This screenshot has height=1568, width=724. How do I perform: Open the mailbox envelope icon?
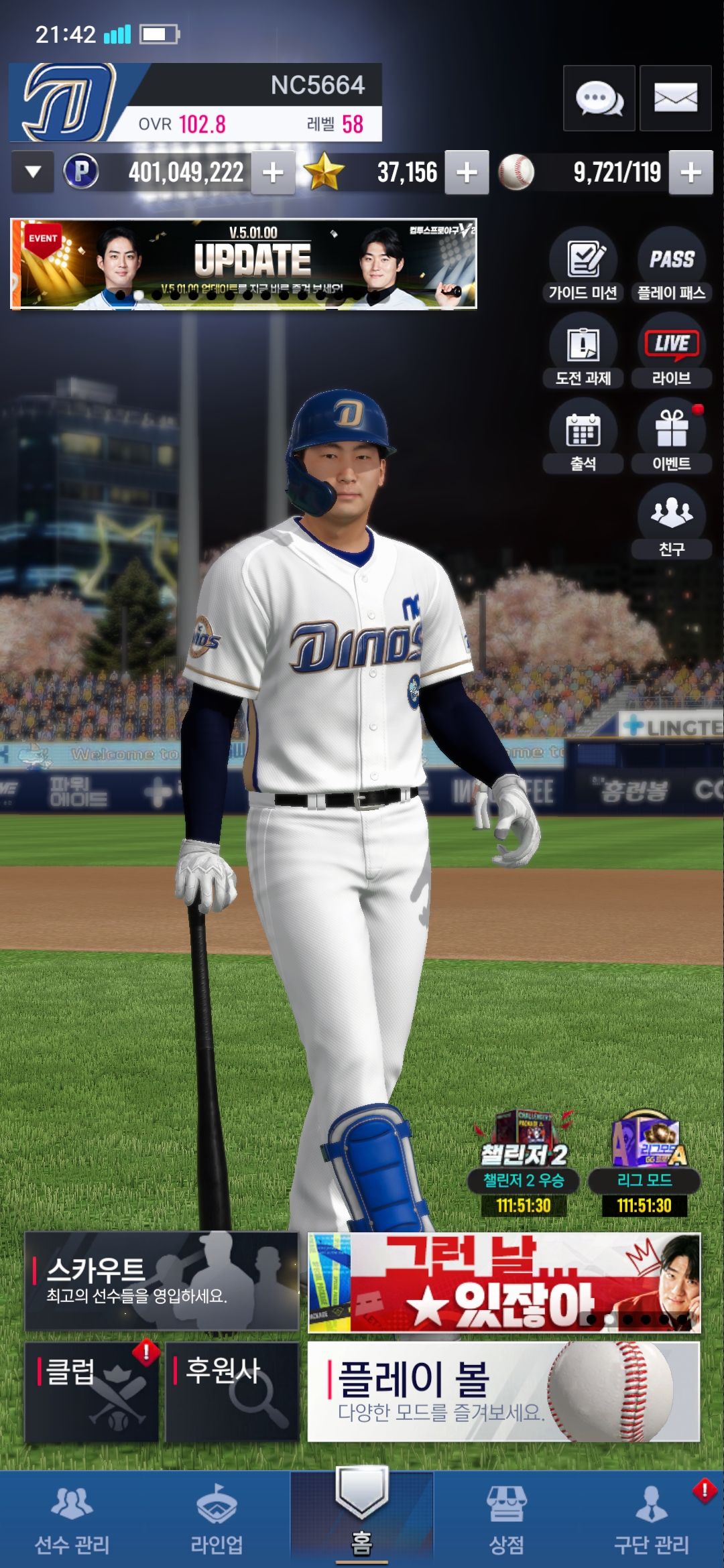[x=675, y=99]
